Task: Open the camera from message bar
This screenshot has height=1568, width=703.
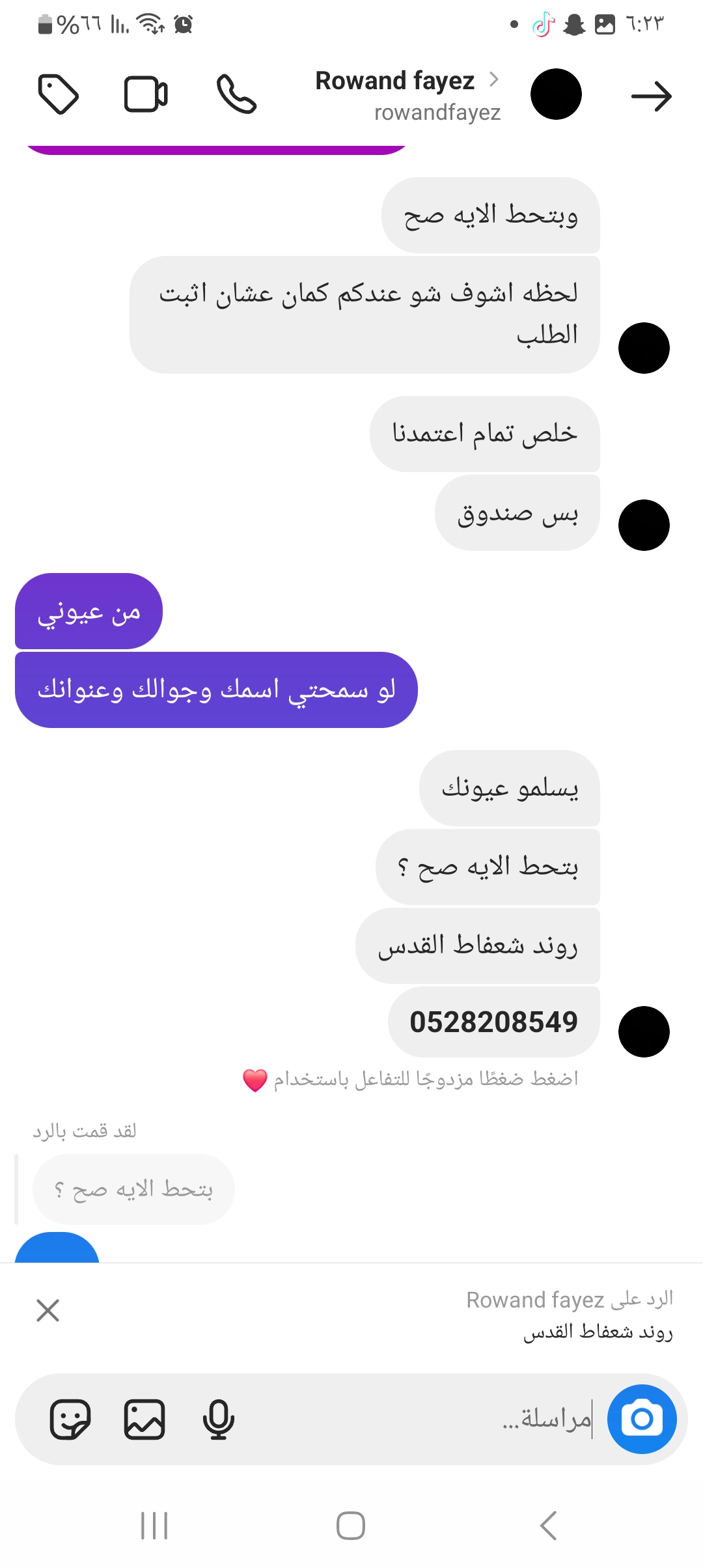Action: pos(641,1419)
